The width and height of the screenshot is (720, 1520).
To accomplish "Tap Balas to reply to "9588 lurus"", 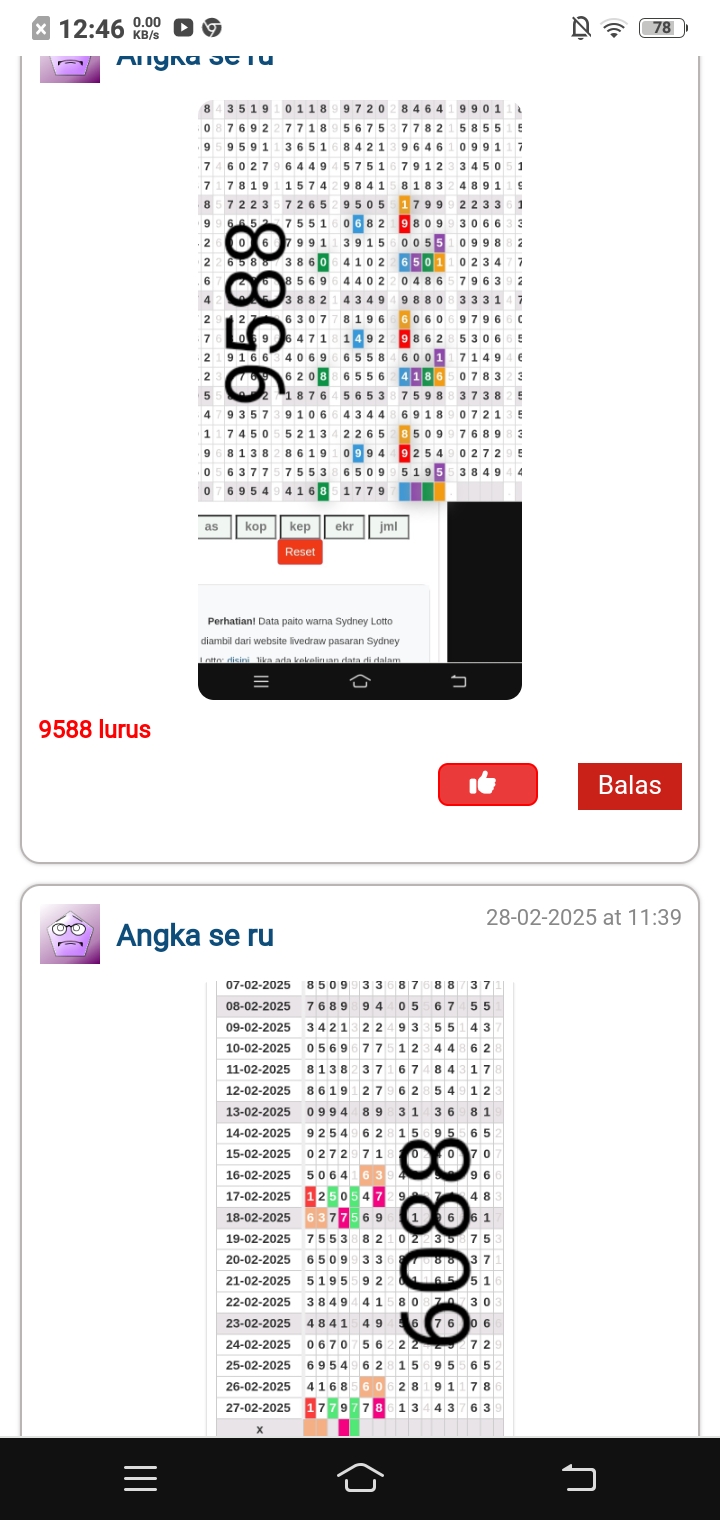I will 630,785.
